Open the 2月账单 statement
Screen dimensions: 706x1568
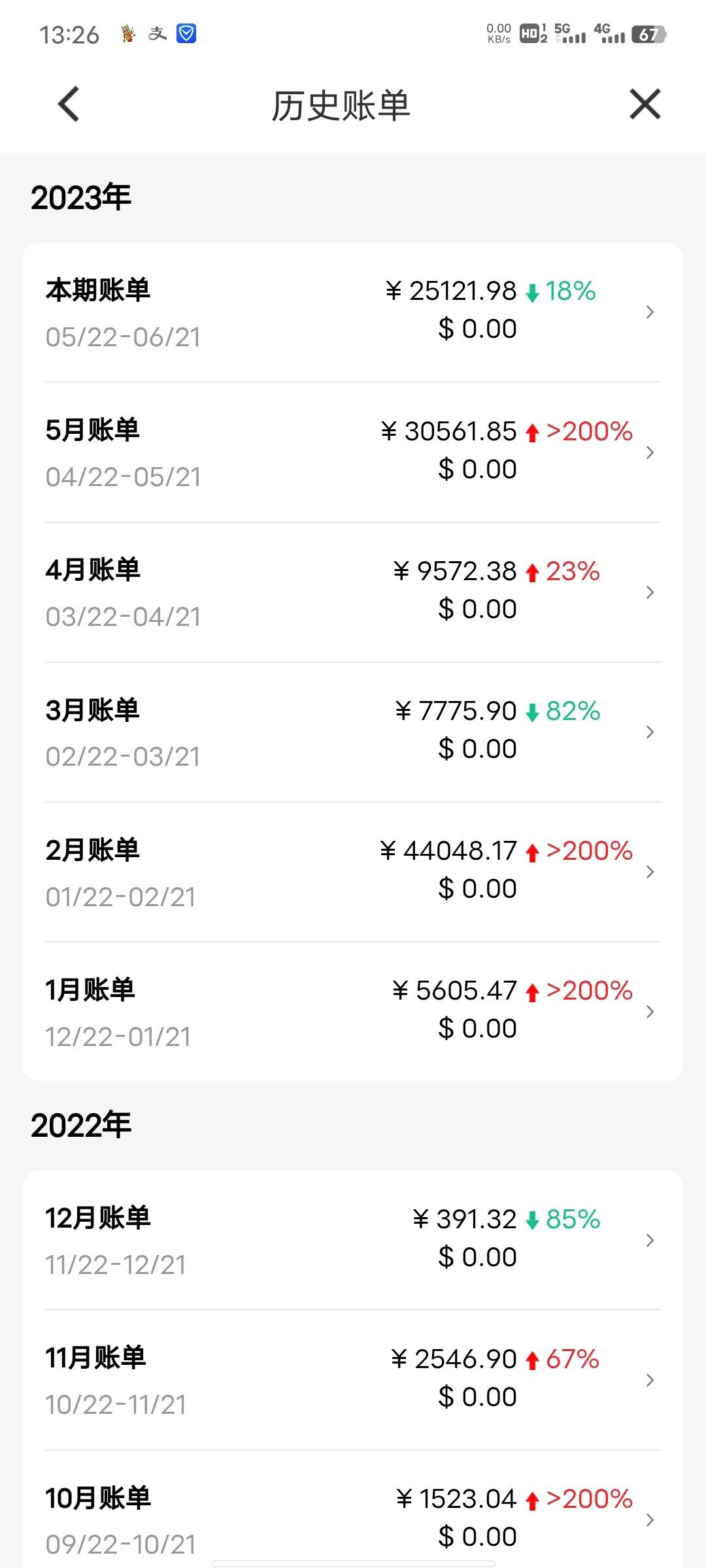[353, 872]
